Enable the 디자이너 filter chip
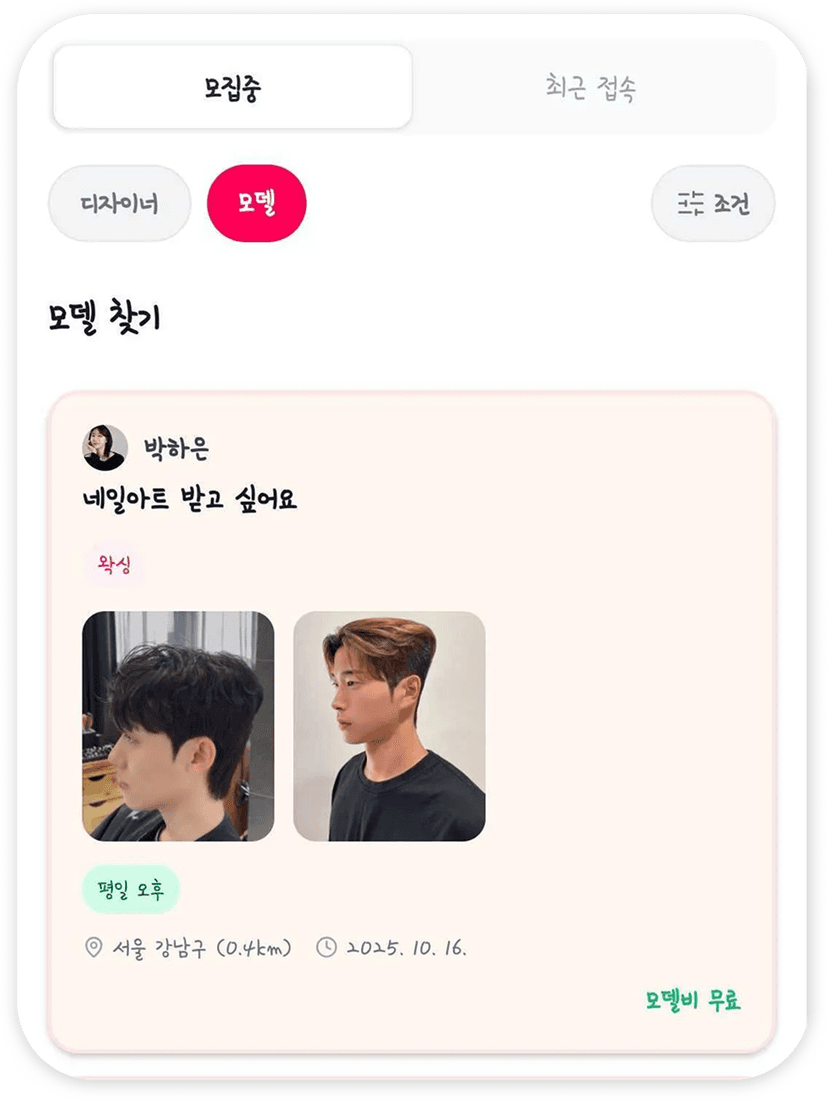The image size is (828, 1101). [x=119, y=202]
